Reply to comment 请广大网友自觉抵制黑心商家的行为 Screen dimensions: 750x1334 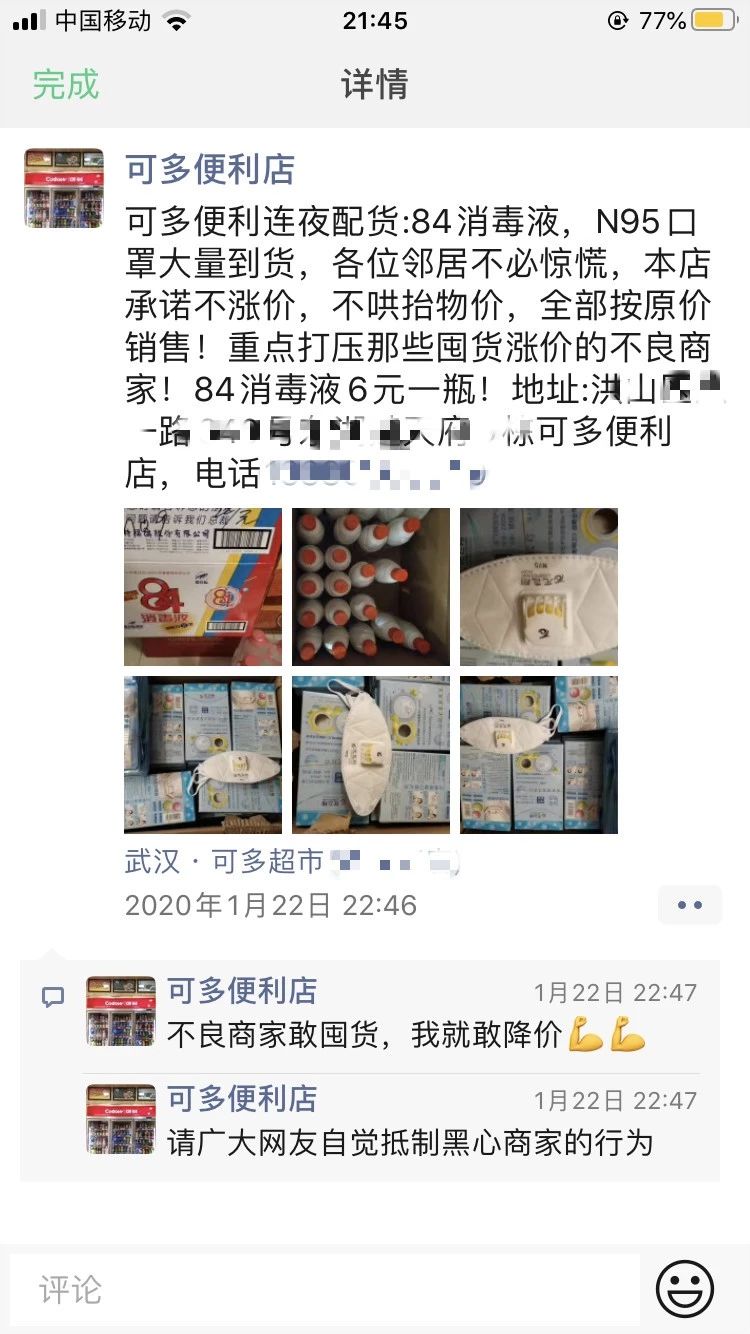click(410, 1142)
